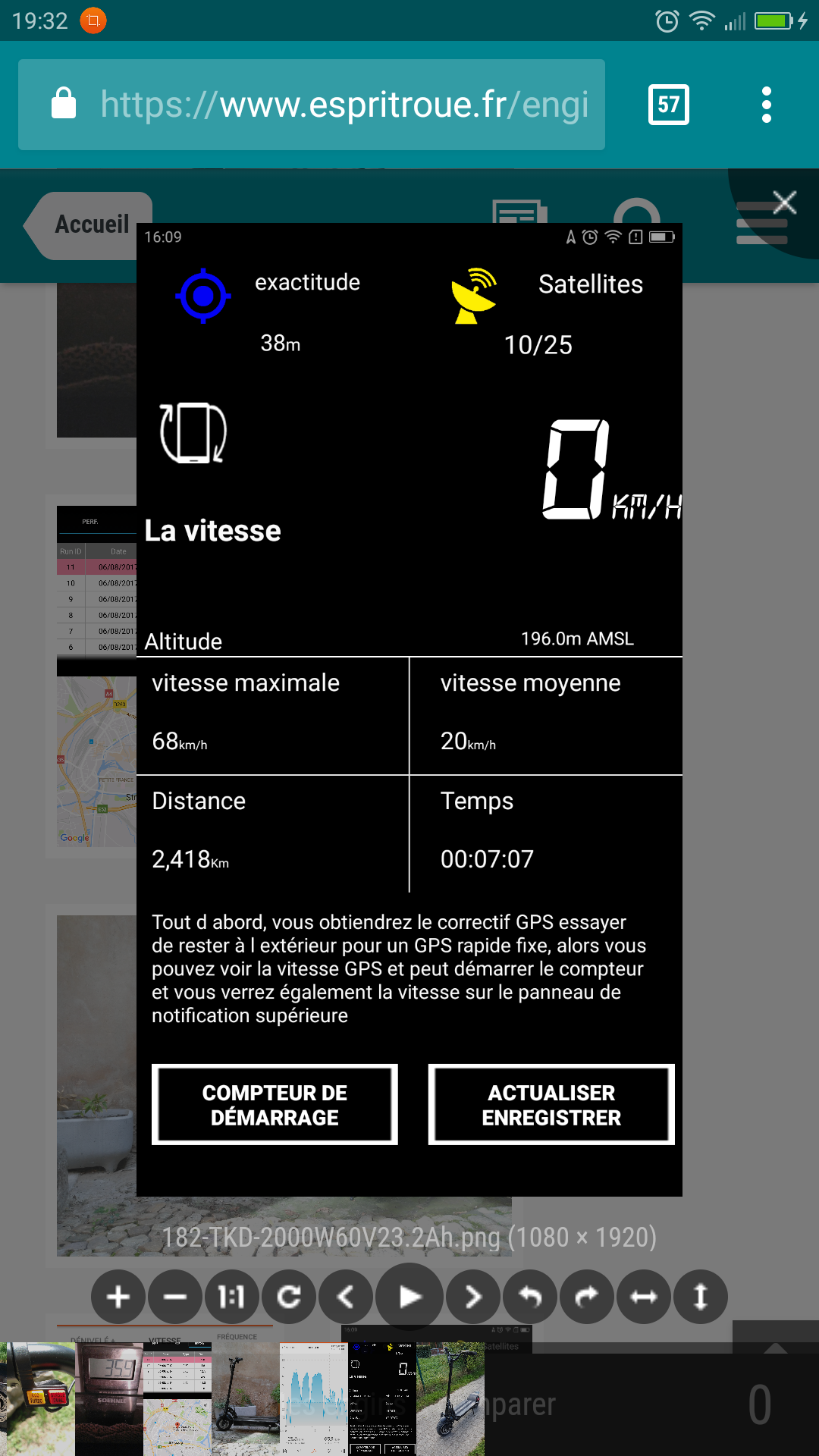Rotate the image counterclockwise

pos(530,1297)
